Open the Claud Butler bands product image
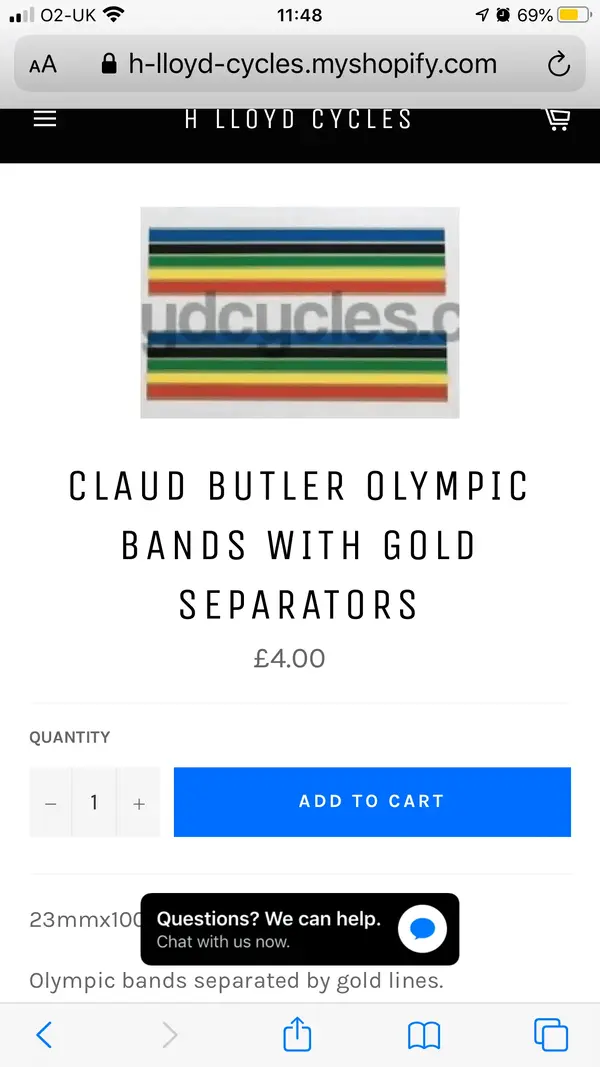The image size is (600, 1067). (299, 312)
